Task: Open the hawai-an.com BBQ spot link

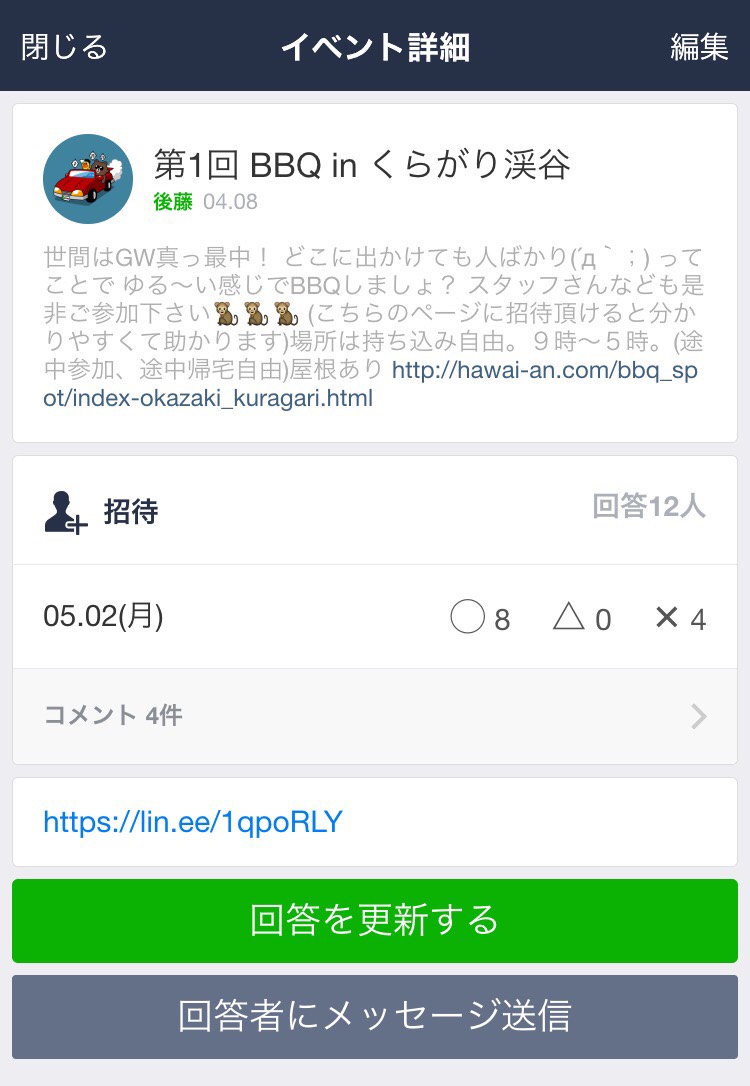Action: point(546,371)
